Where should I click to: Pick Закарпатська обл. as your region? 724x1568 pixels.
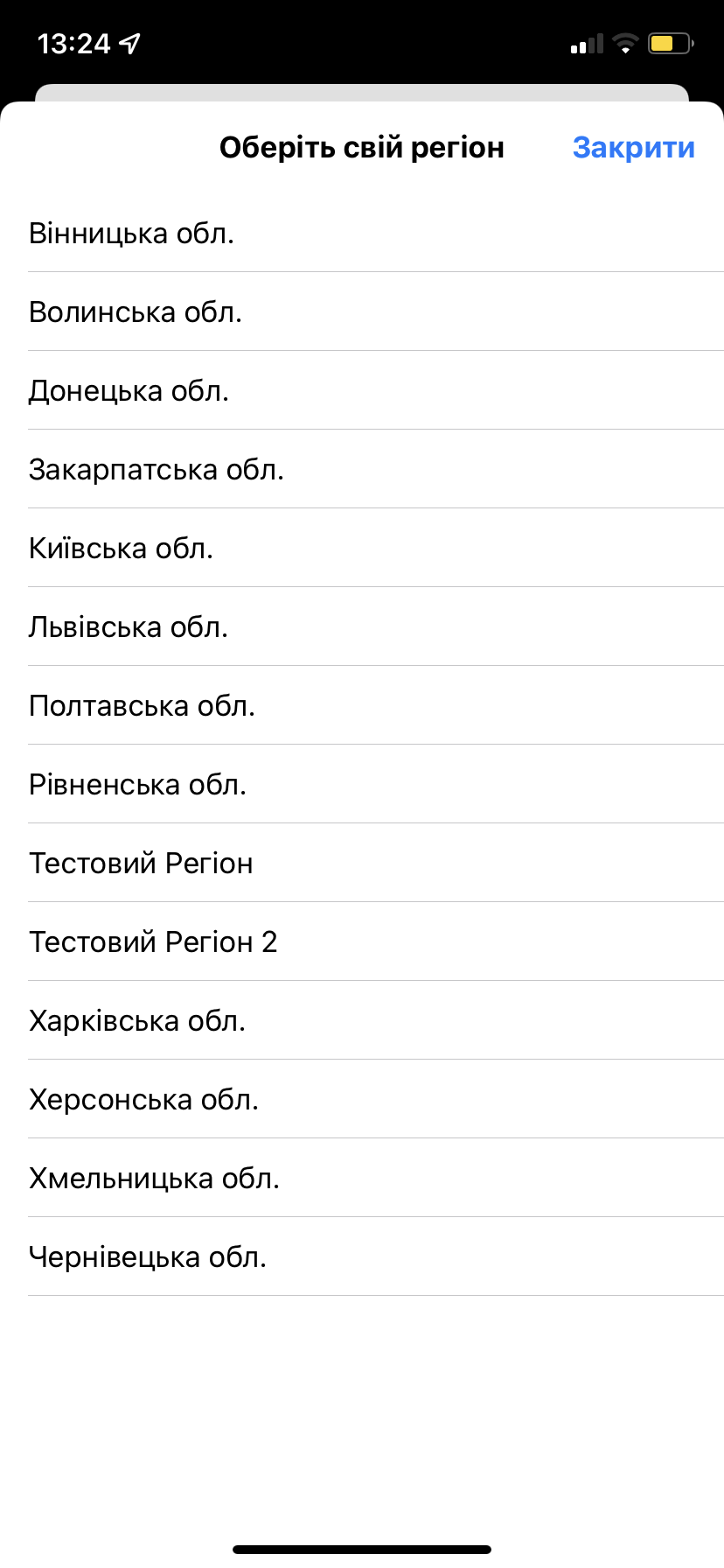click(157, 470)
